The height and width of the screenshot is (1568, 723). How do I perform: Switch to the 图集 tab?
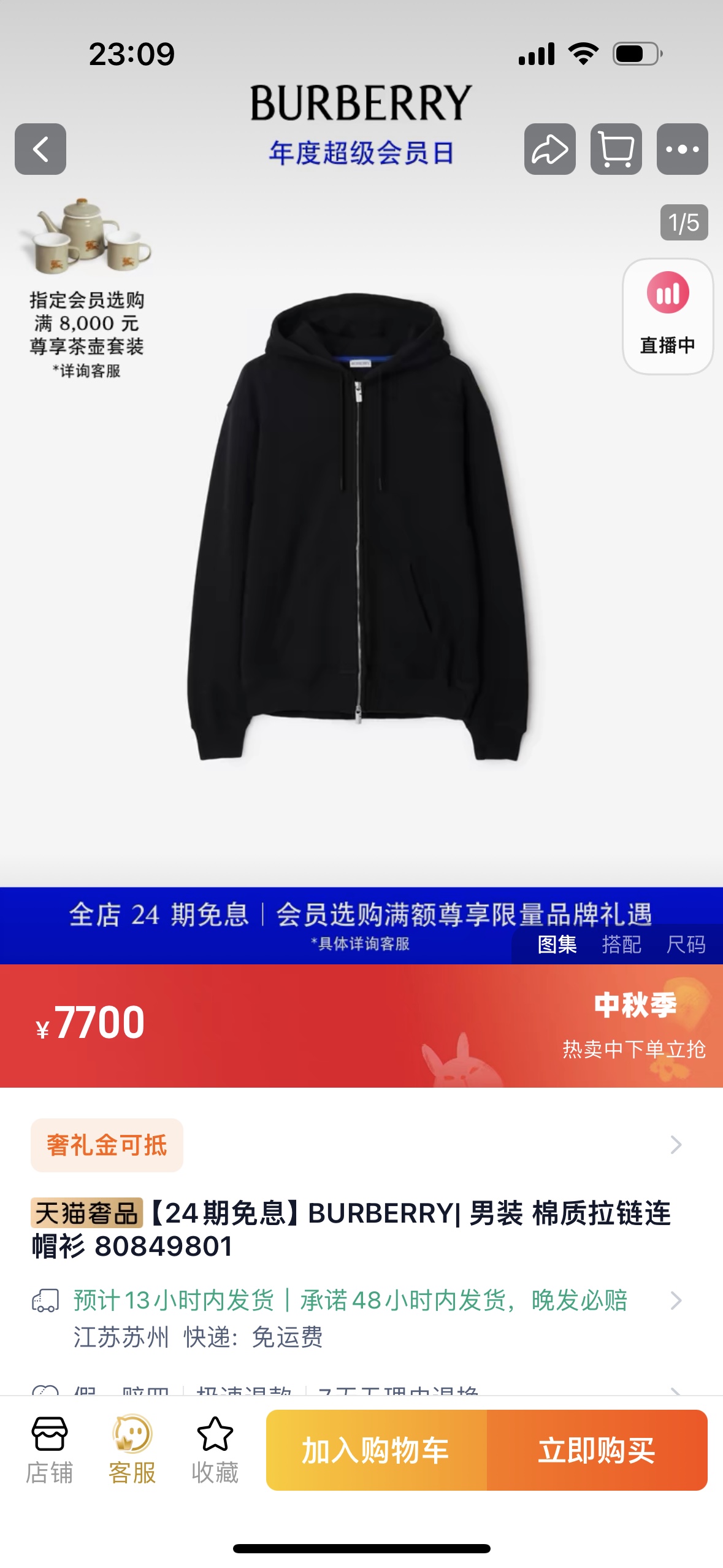point(557,944)
